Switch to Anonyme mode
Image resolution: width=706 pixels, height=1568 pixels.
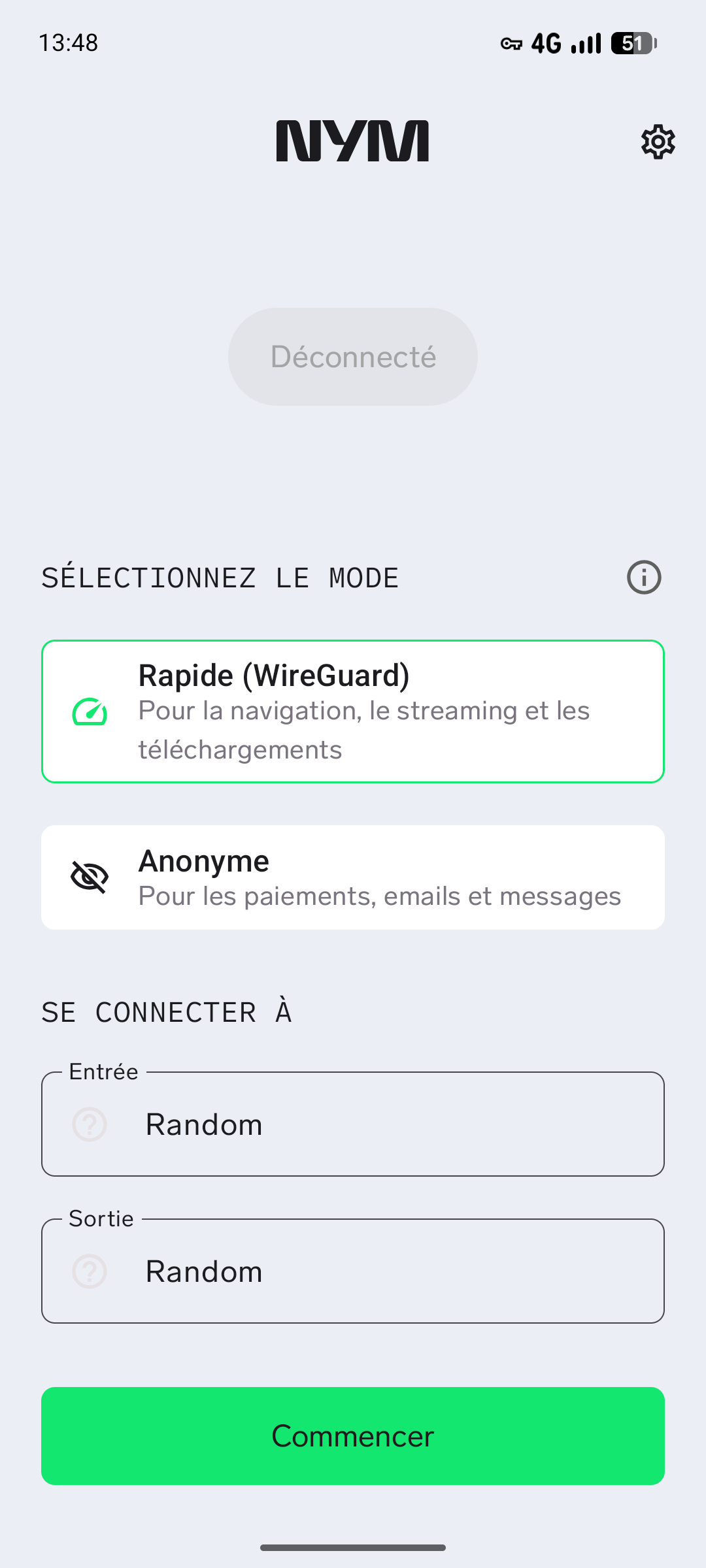point(353,877)
